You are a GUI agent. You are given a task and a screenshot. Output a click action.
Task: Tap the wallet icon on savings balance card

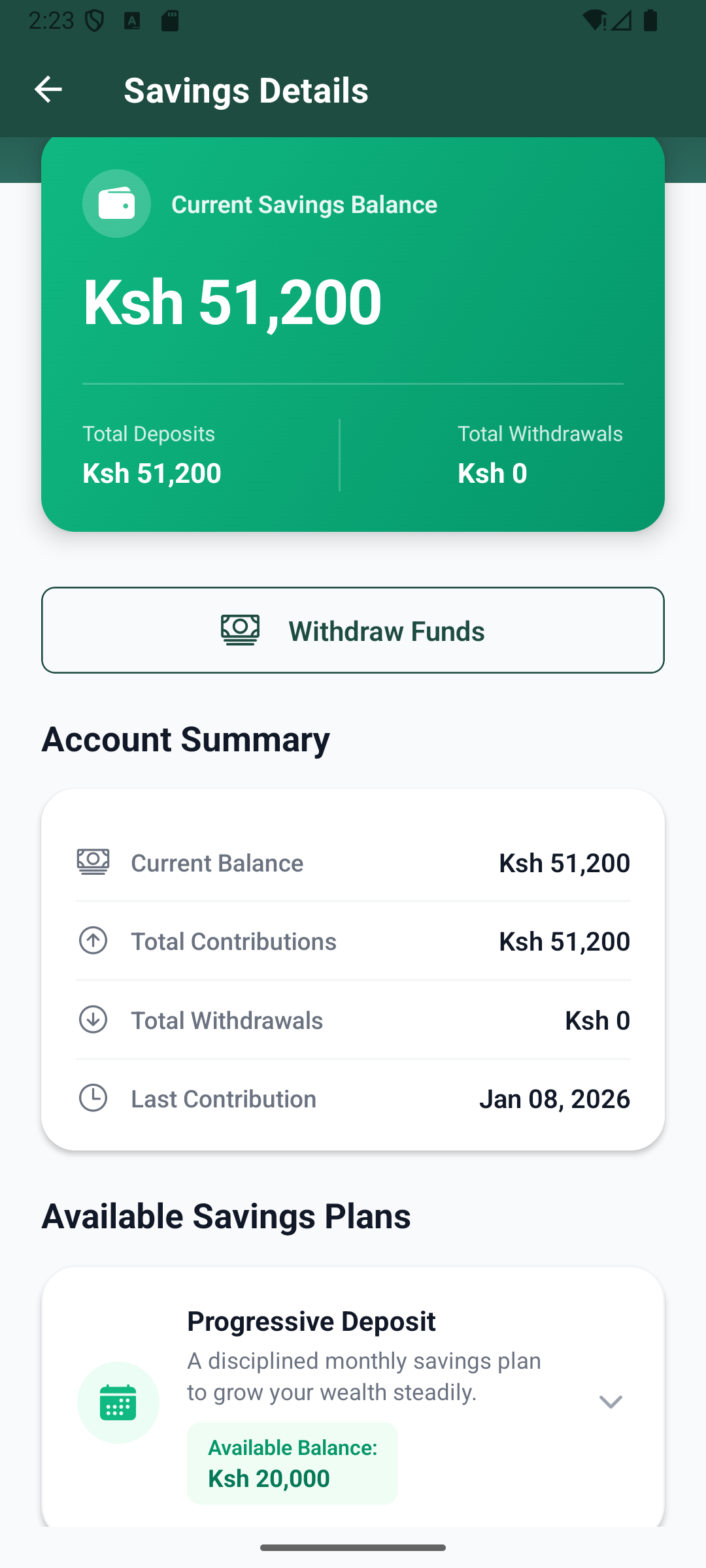(116, 203)
